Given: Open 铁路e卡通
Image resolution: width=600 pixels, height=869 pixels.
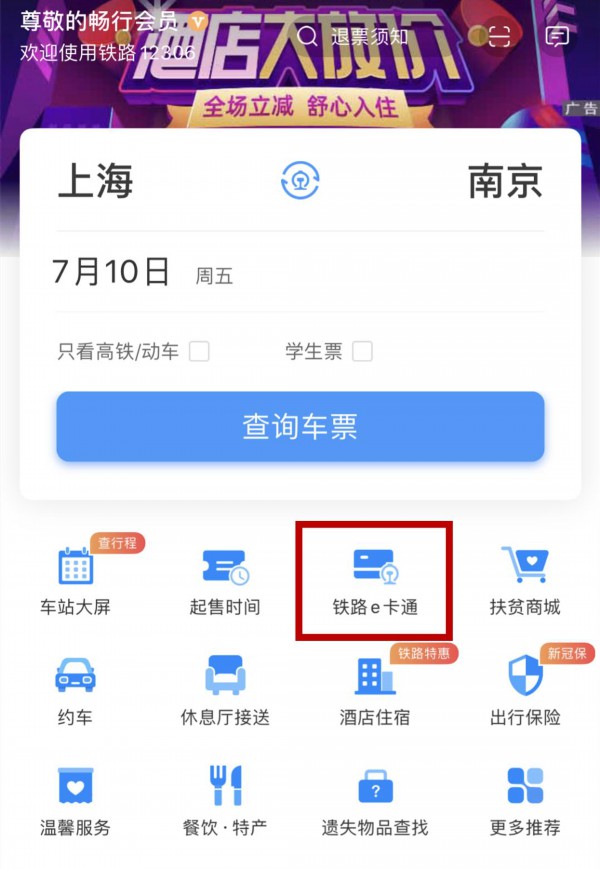Looking at the screenshot, I should [375, 581].
